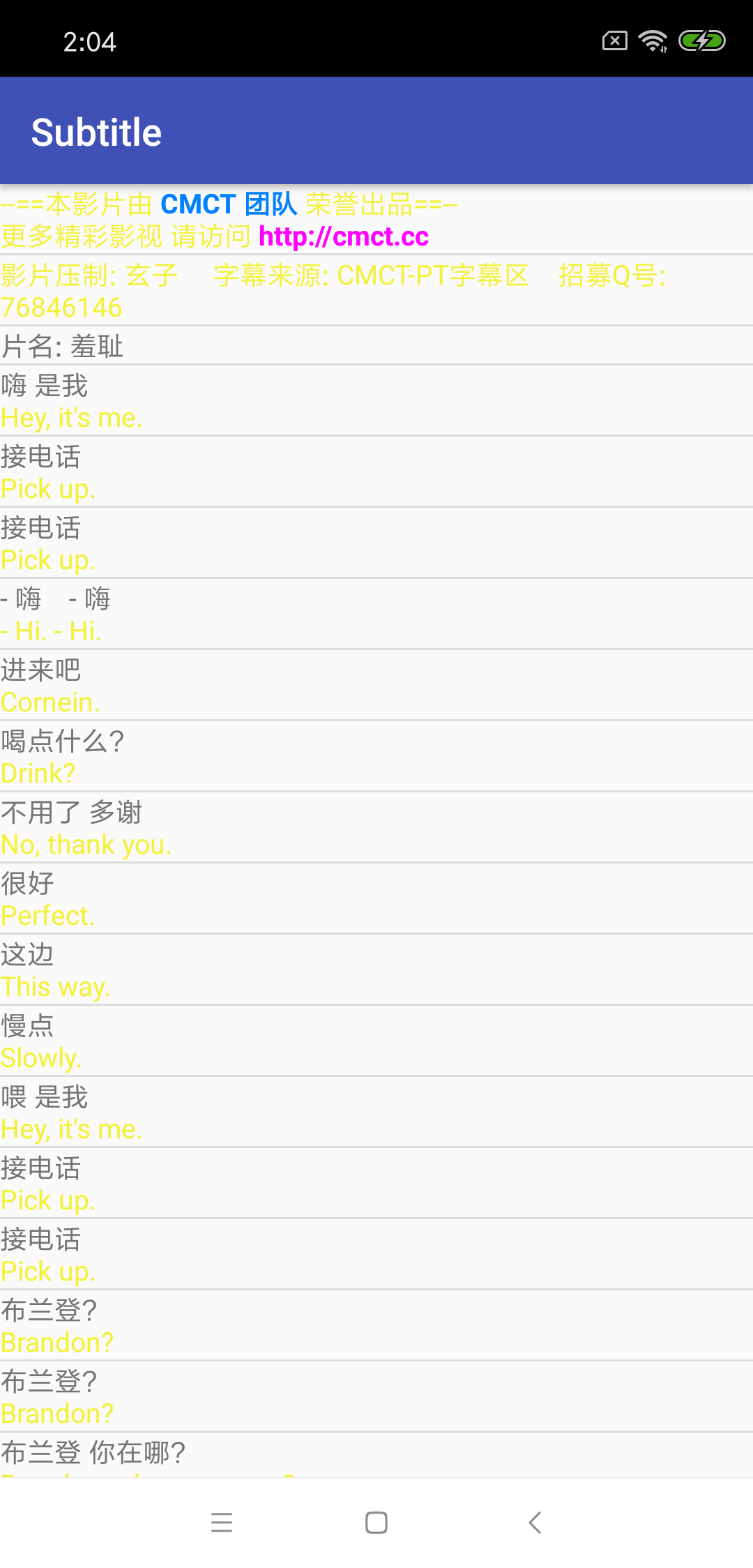Open the 嗨 是我 "Hey, it's me." row
Viewport: 753px width, 1568px height.
376,401
